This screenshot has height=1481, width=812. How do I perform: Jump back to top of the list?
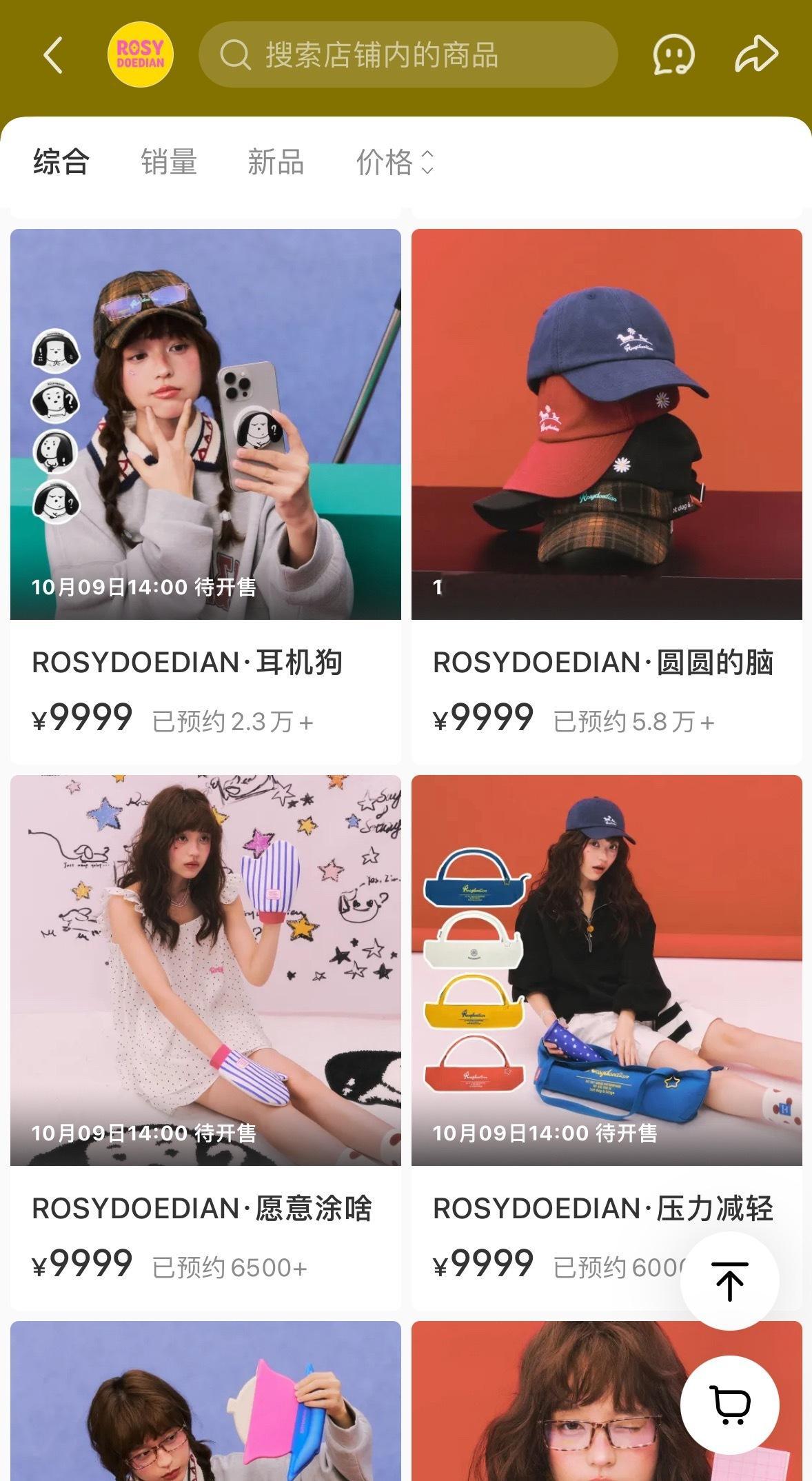729,1282
